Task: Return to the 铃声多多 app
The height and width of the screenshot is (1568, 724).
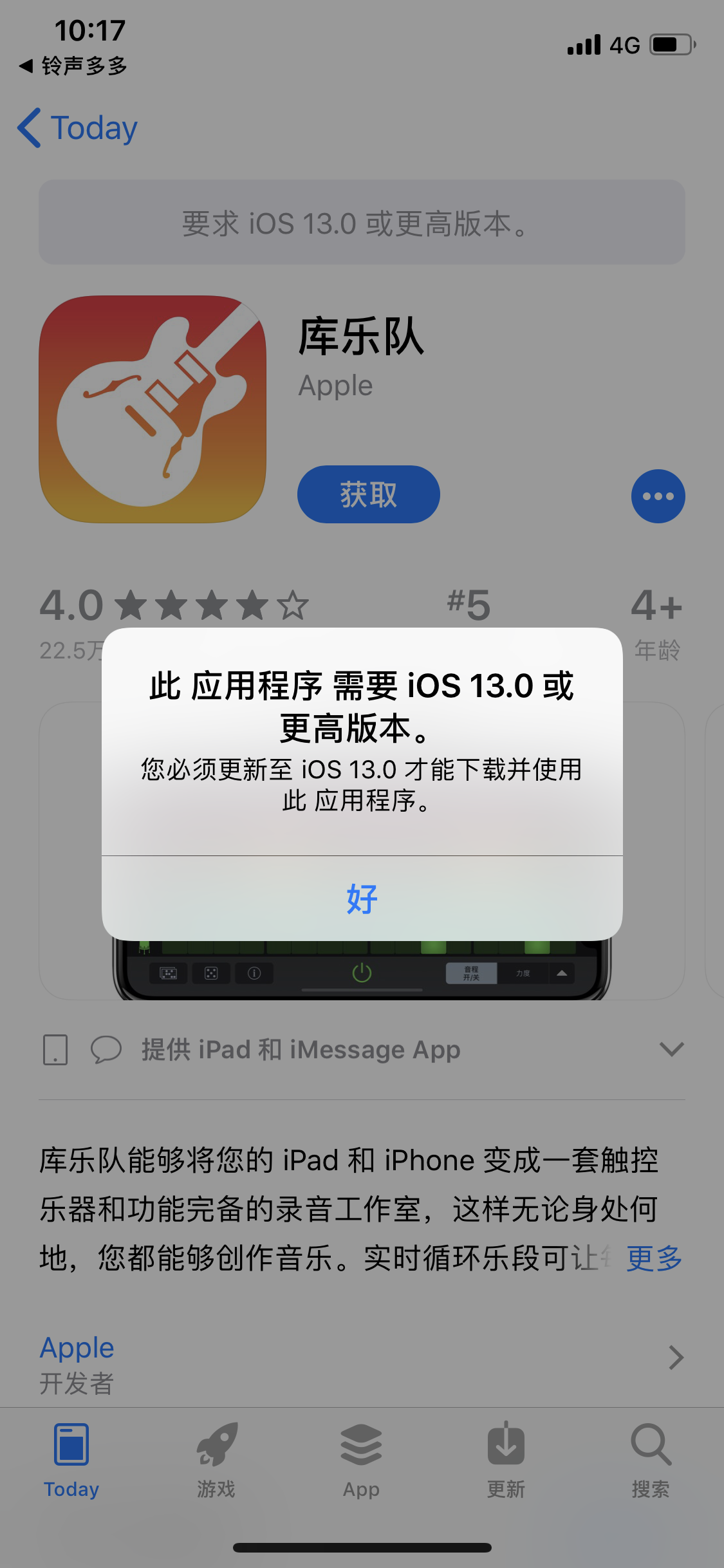Action: click(x=73, y=66)
